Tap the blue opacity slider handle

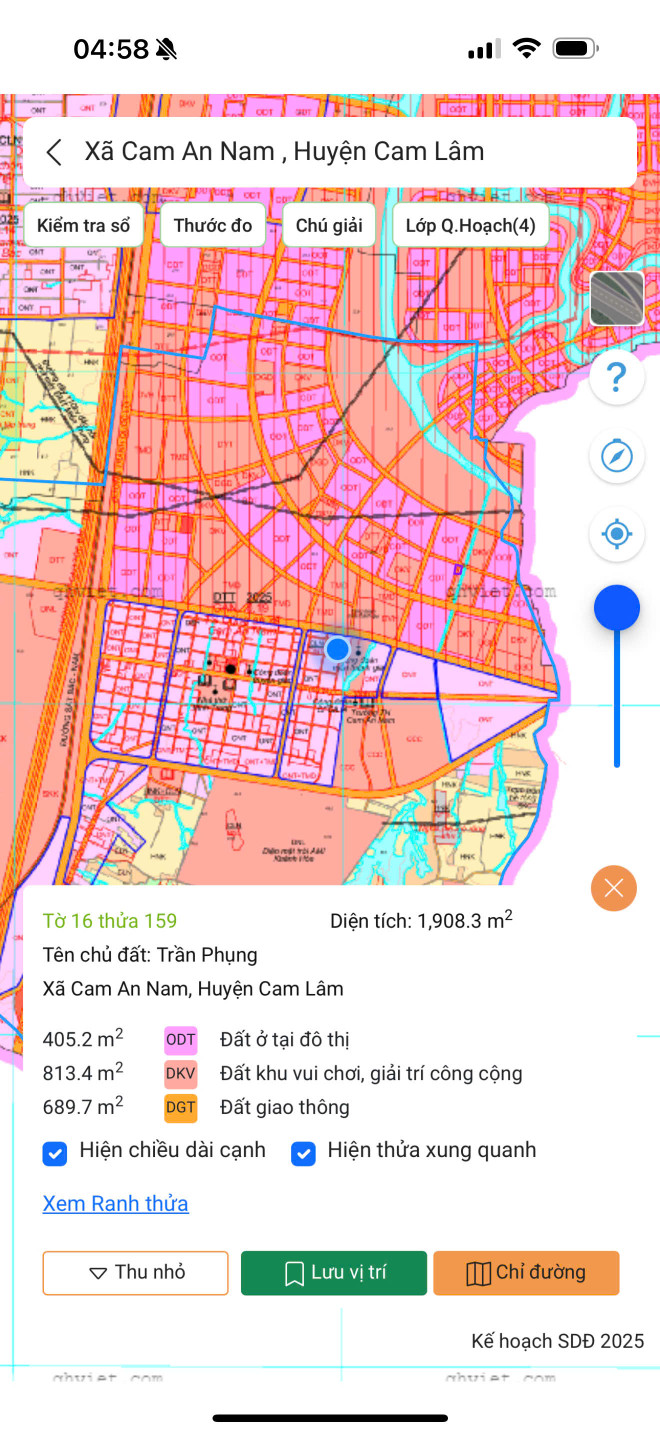(617, 608)
